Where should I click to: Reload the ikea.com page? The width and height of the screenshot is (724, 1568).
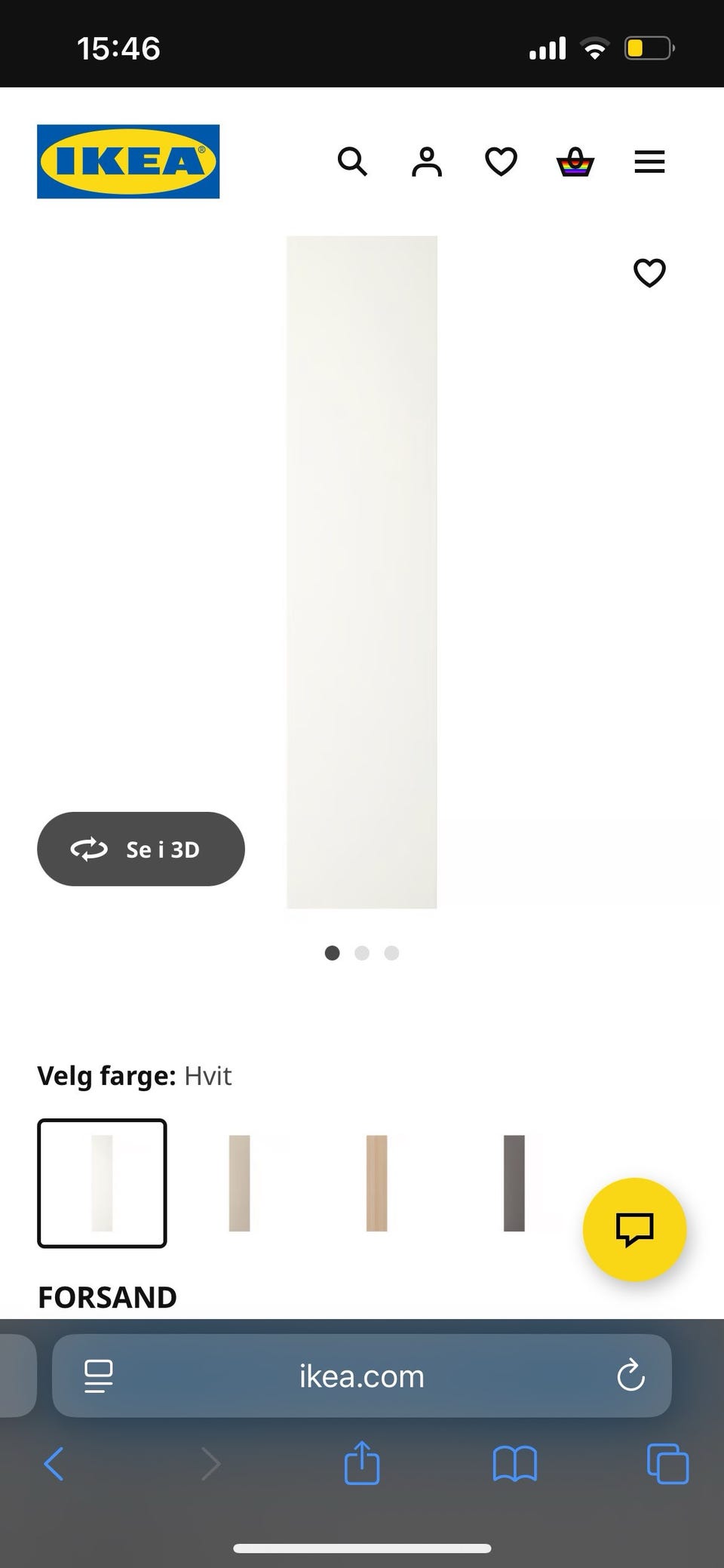[630, 1376]
